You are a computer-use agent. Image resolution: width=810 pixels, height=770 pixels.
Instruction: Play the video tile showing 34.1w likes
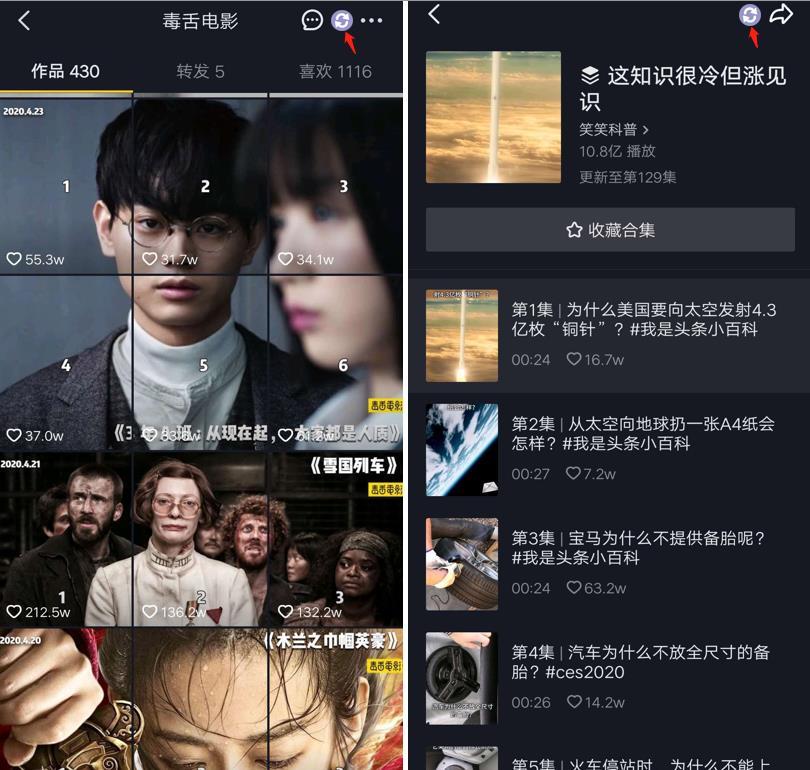coord(336,185)
